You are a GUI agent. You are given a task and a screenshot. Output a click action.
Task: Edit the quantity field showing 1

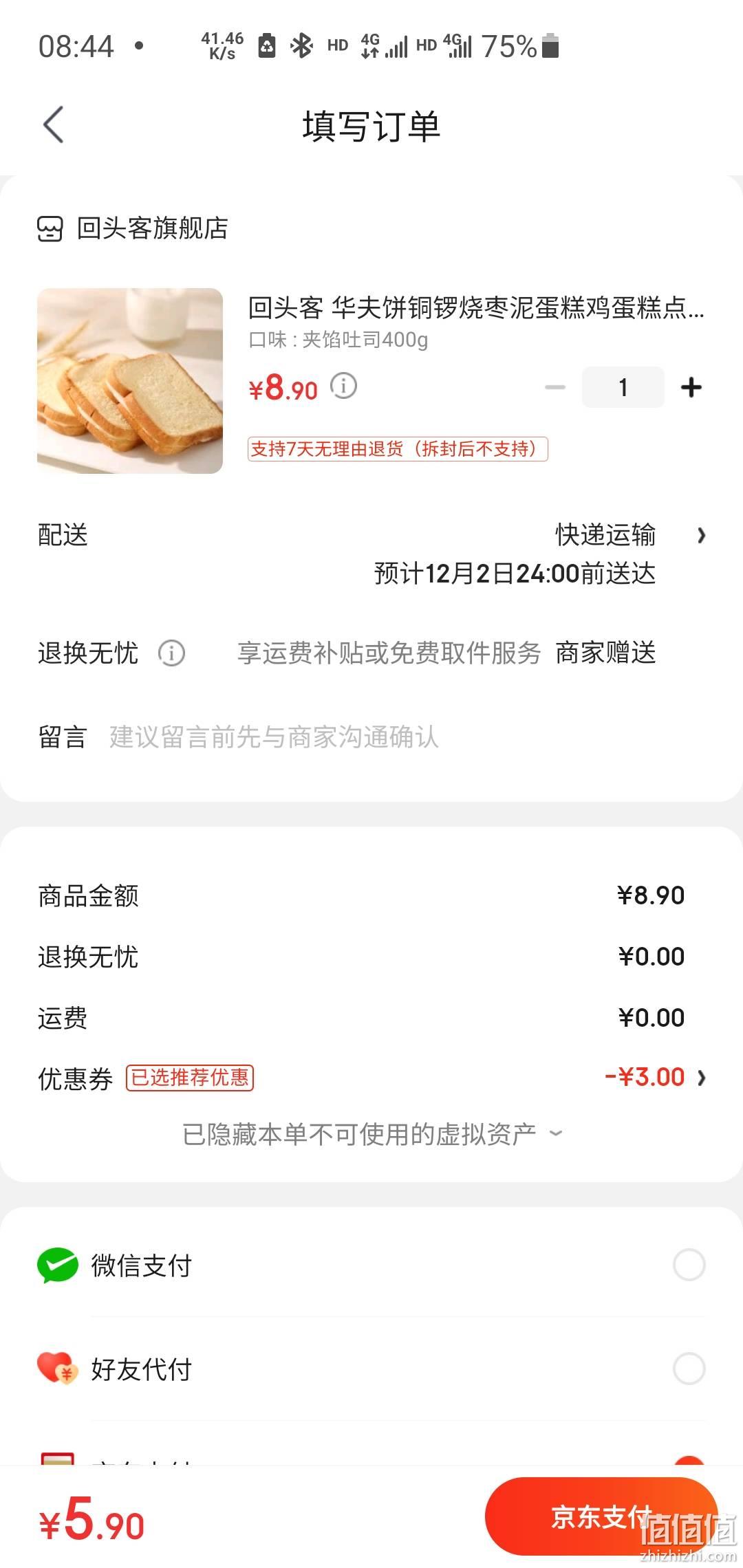coord(623,387)
